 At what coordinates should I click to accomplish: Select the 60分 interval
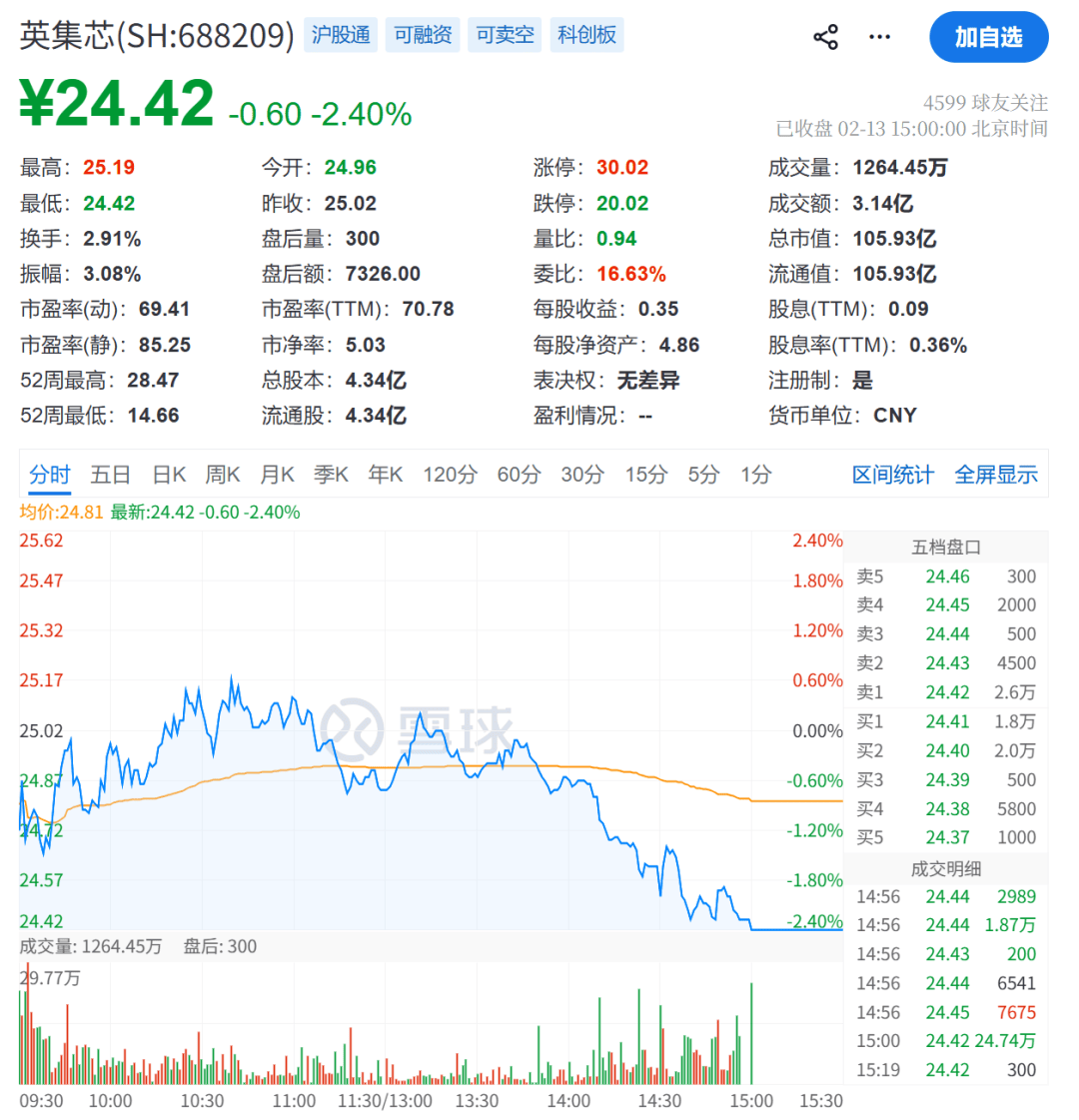click(519, 475)
